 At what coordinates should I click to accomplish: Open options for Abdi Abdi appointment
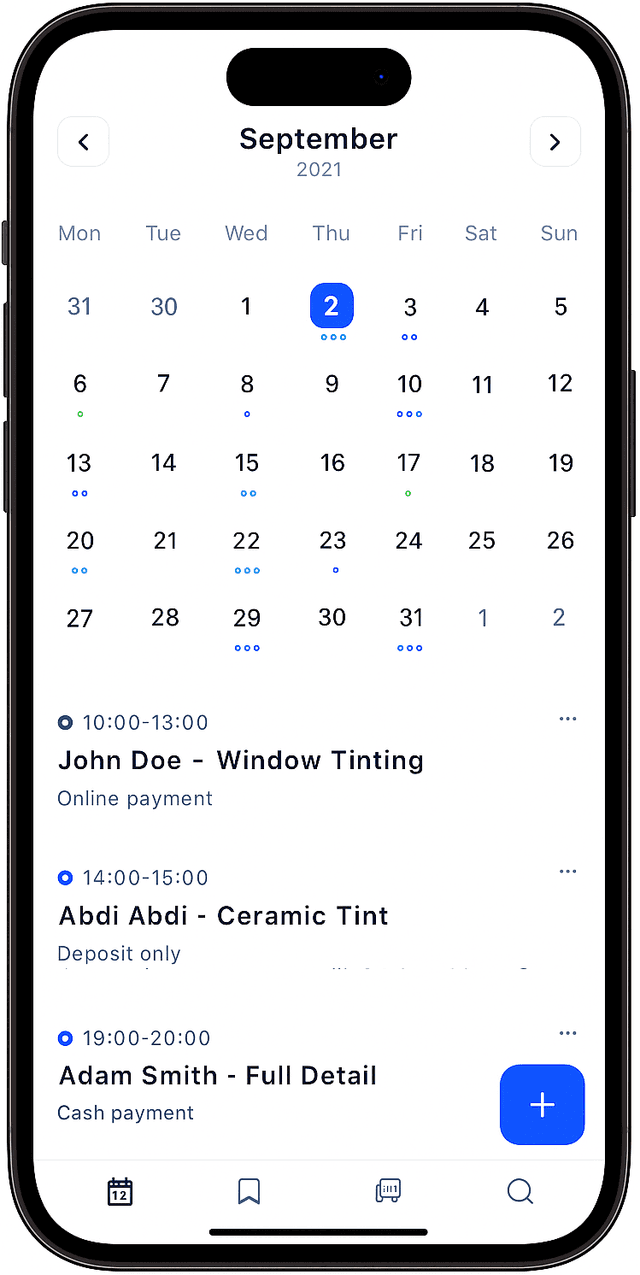tap(568, 872)
